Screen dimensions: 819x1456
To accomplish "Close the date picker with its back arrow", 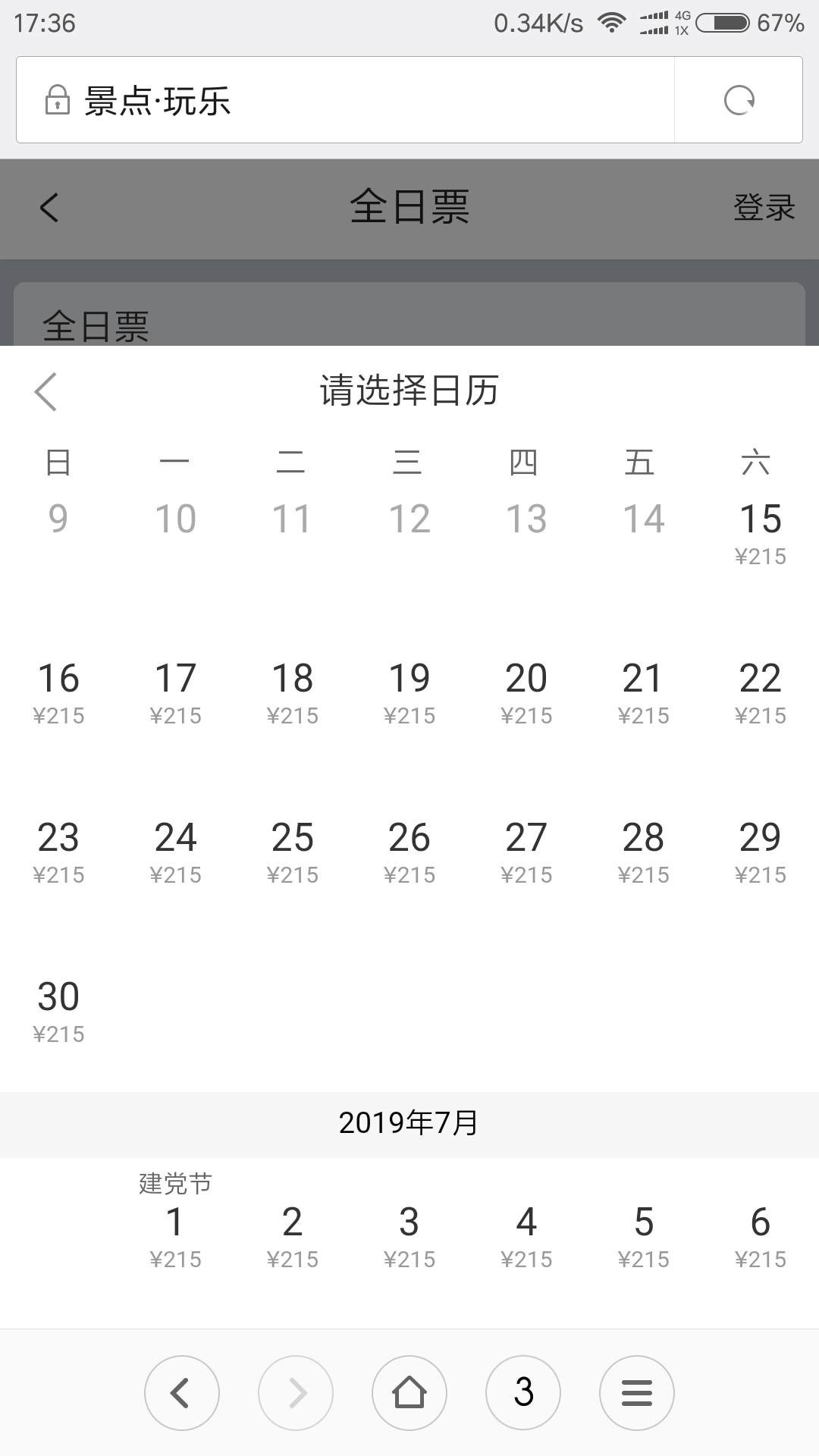I will 45,391.
